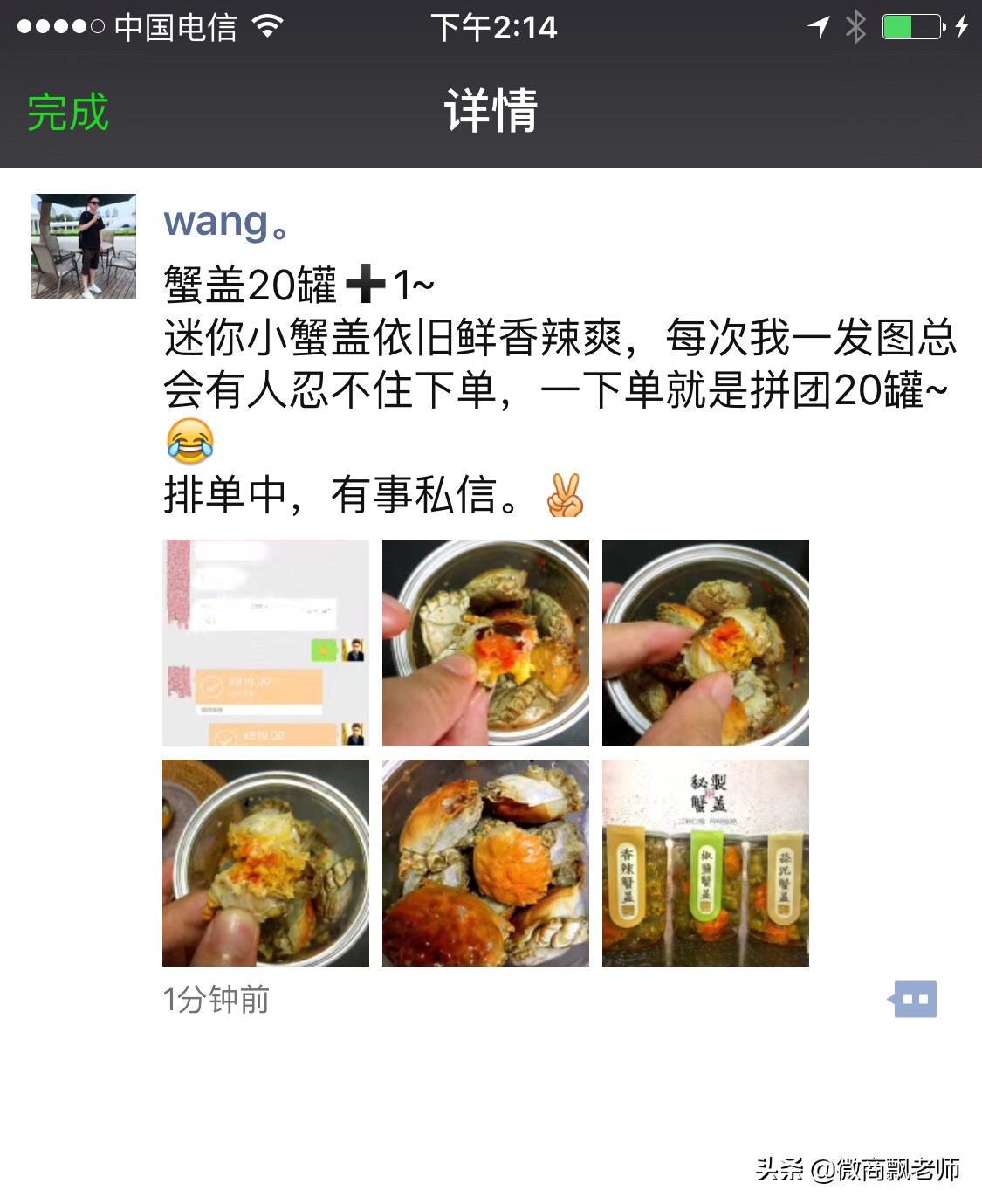
Task: Tap the 详情 title bar
Action: pyautogui.click(x=491, y=112)
